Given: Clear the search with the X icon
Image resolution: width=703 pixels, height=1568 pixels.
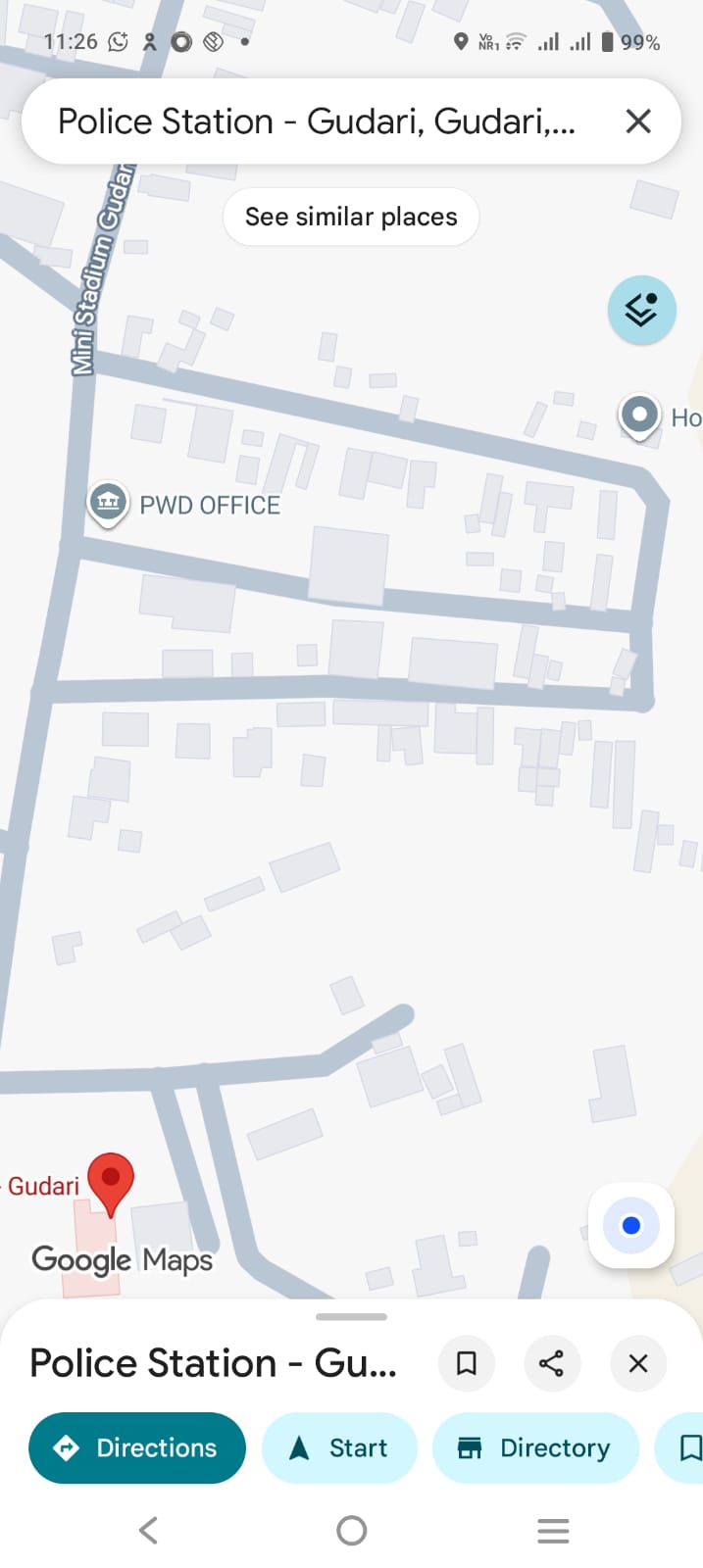Looking at the screenshot, I should coord(638,122).
